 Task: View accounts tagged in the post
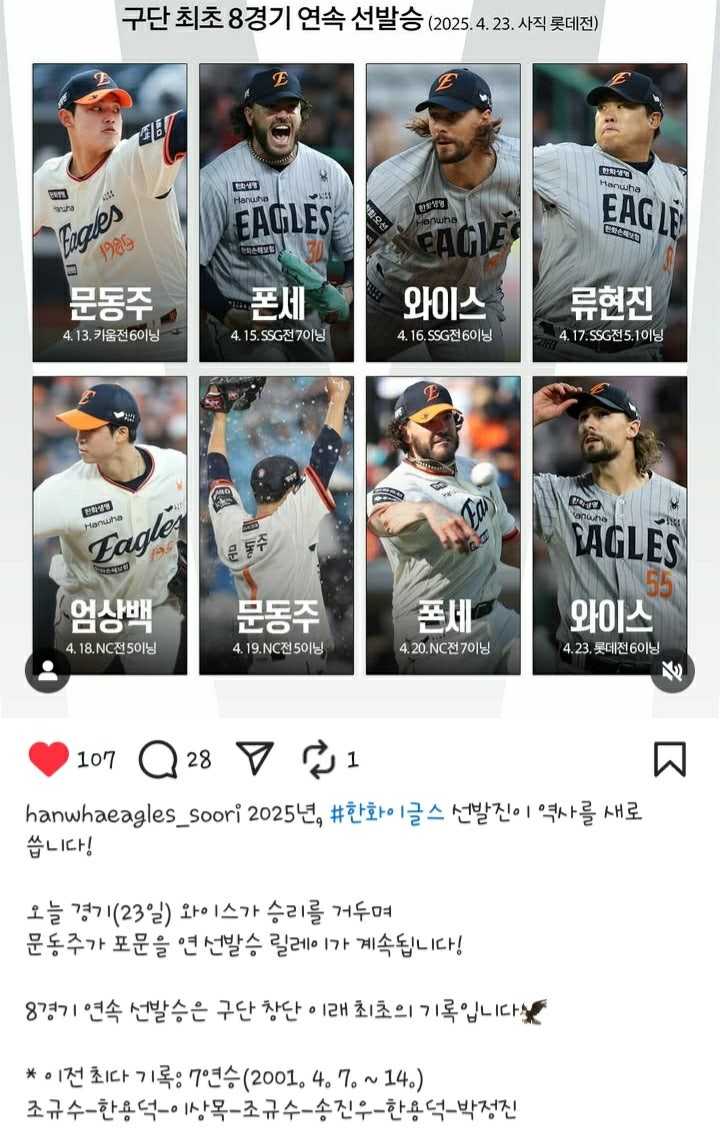click(x=47, y=672)
